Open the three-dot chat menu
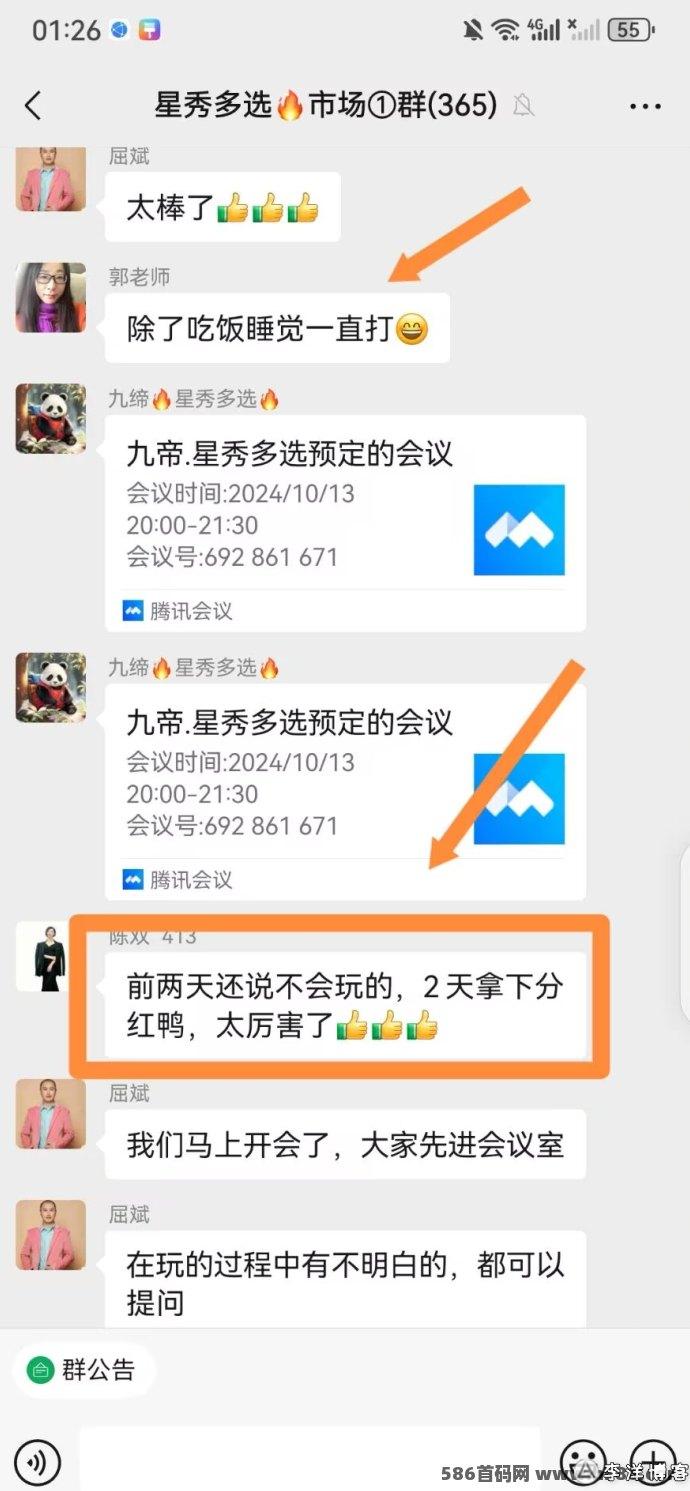Viewport: 690px width, 1491px height. coord(646,105)
